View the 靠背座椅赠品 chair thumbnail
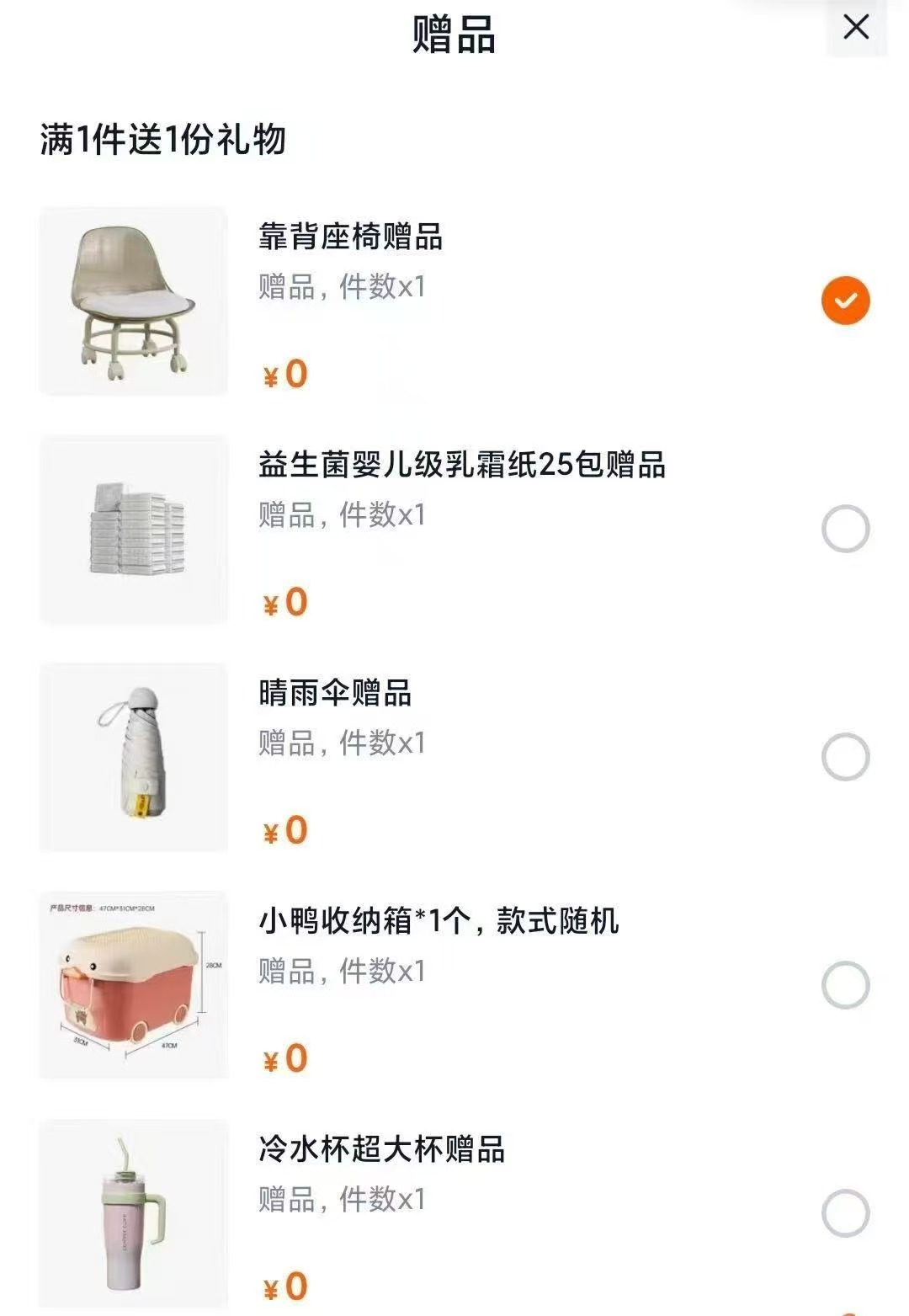The image size is (909, 1316). 134,301
